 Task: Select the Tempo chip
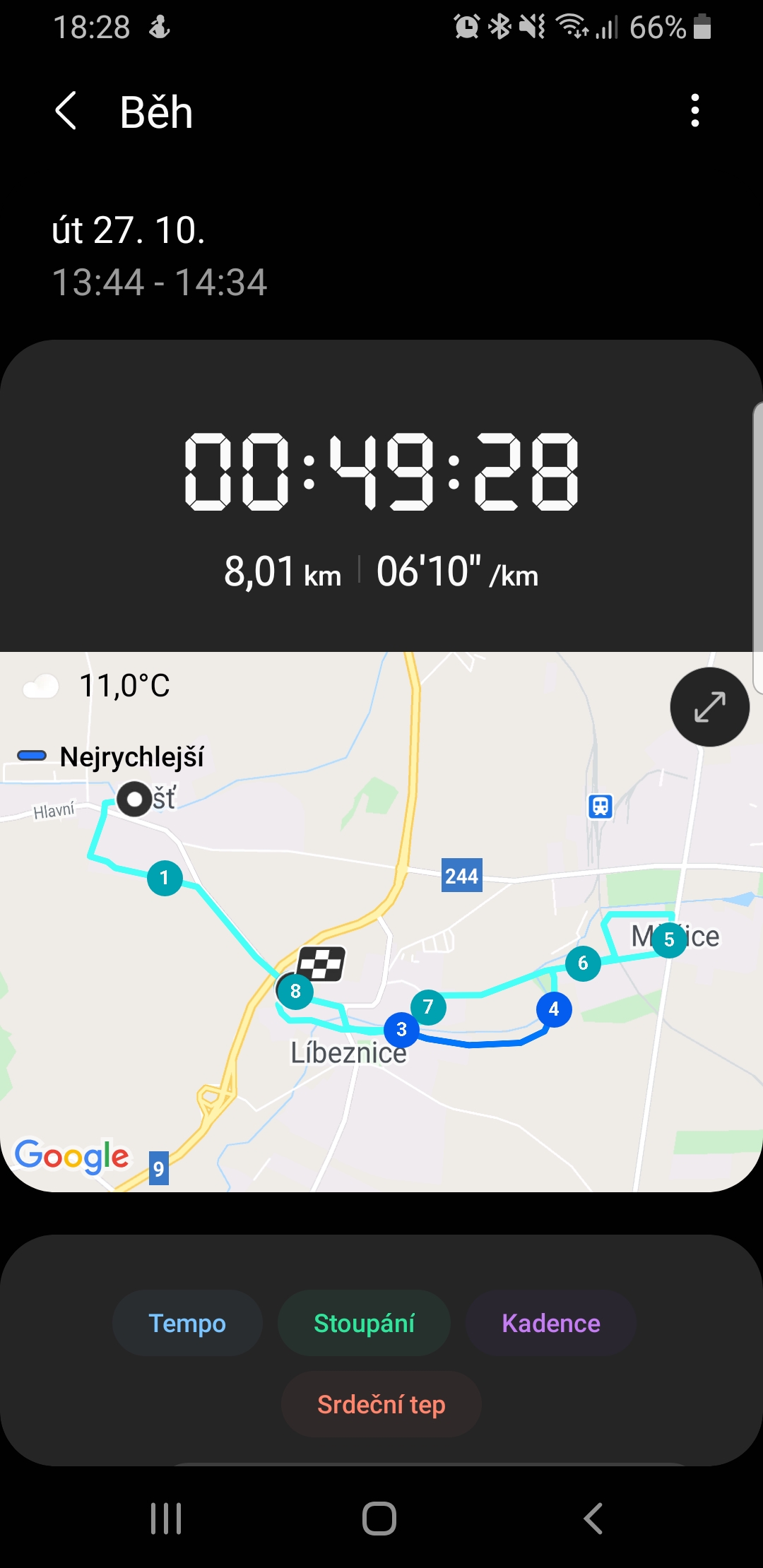click(x=187, y=1323)
